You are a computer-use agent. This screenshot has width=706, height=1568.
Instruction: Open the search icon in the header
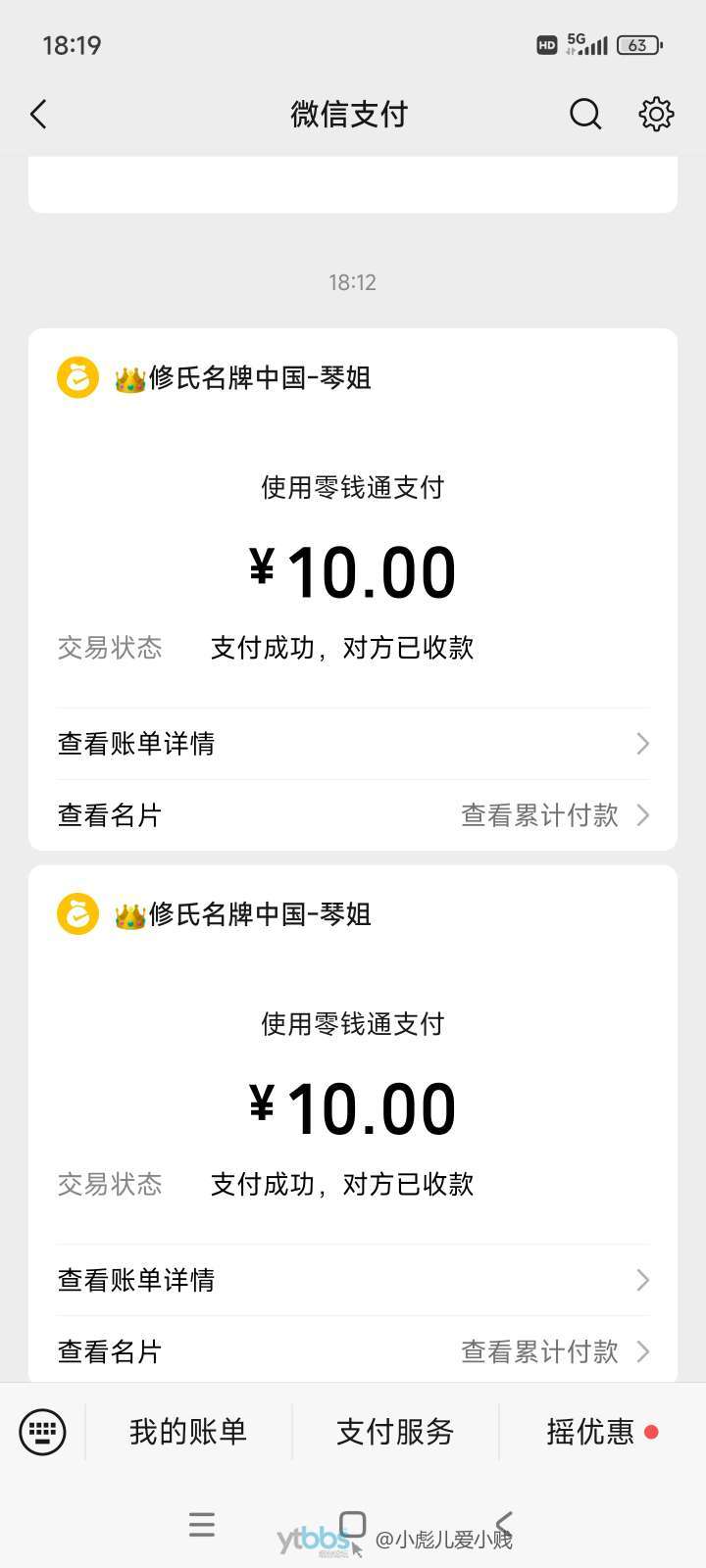[585, 115]
